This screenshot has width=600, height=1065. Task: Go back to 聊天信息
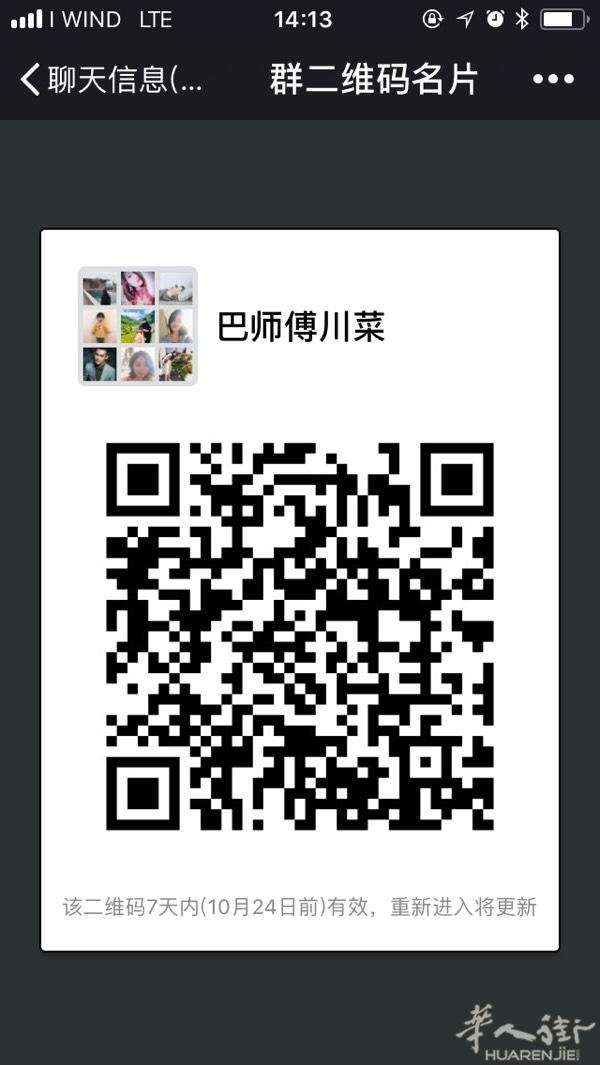[111, 79]
